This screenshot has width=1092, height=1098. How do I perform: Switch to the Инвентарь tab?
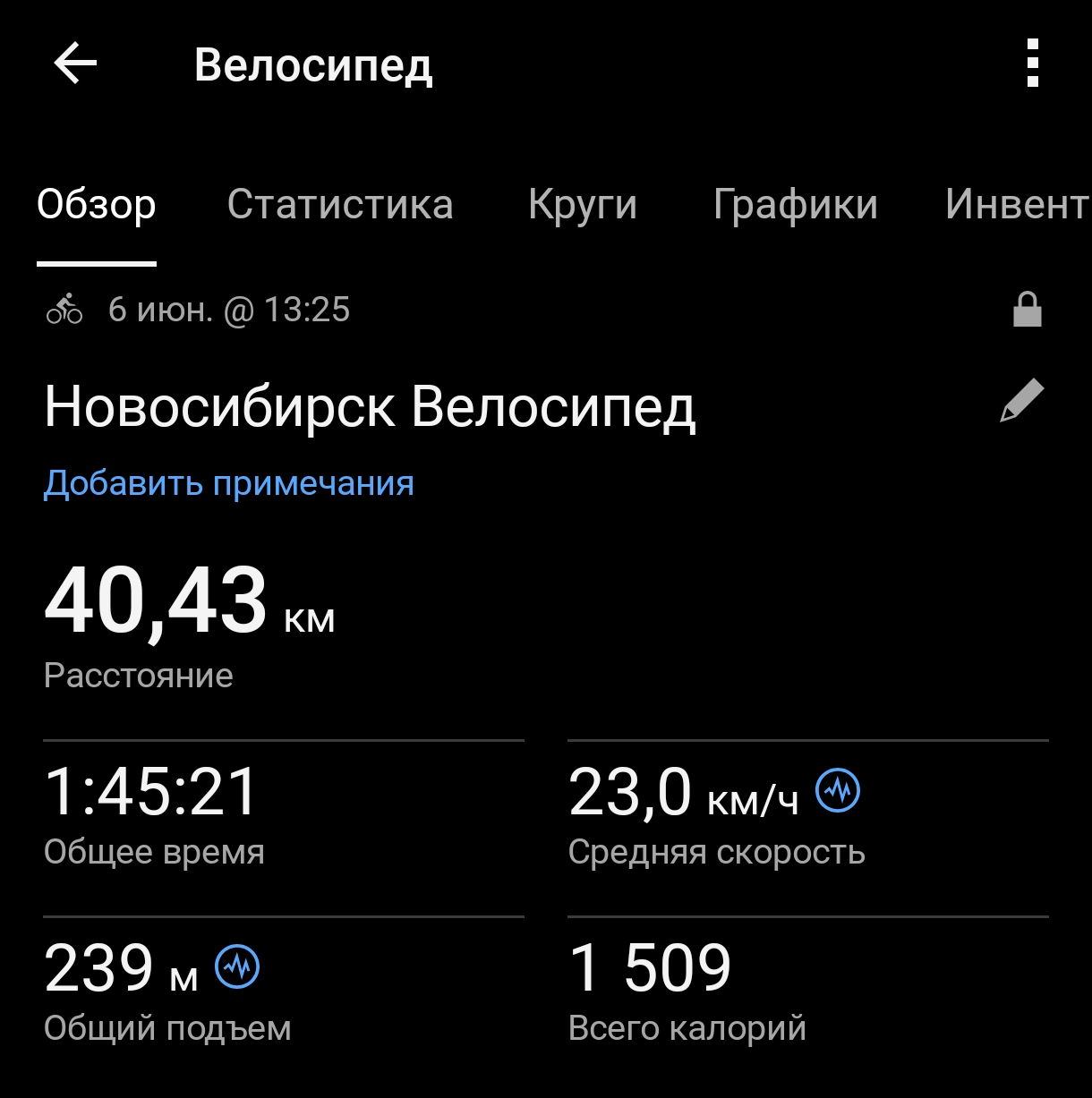point(1016,205)
